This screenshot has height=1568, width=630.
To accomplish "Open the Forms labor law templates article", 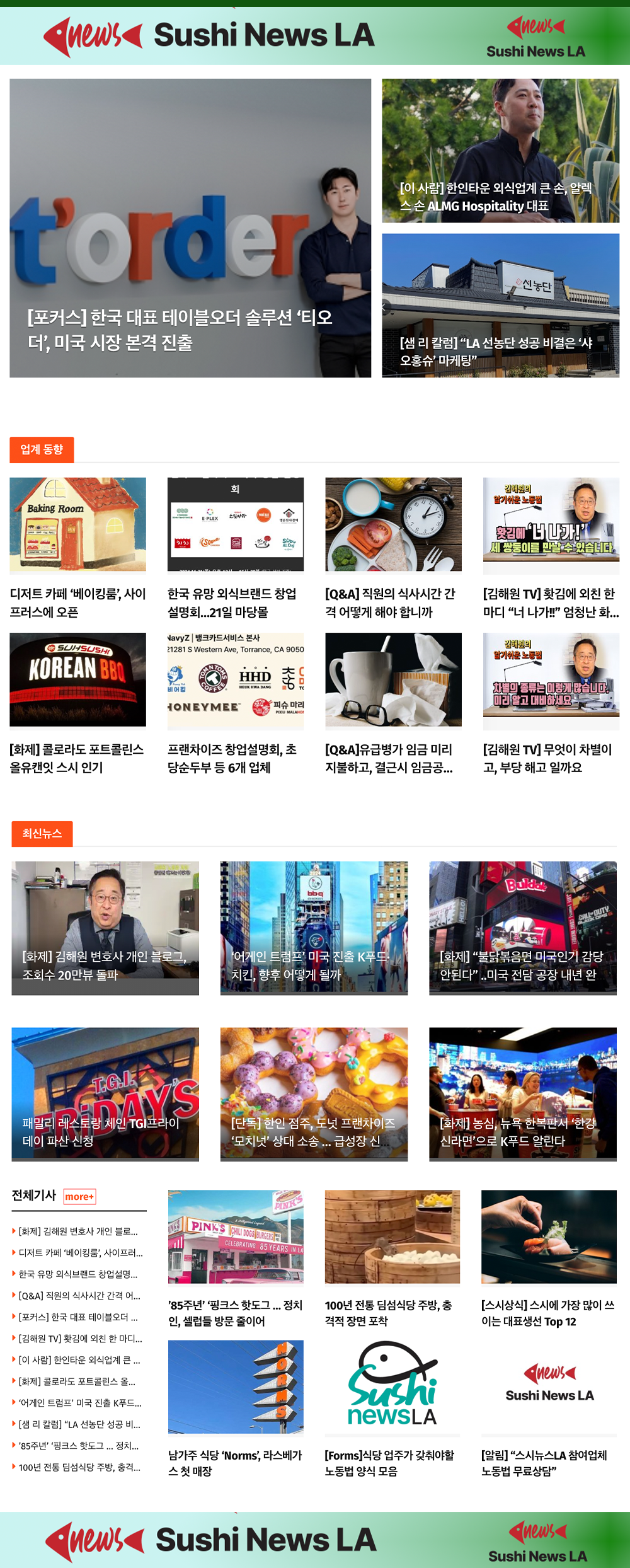I will [389, 1462].
